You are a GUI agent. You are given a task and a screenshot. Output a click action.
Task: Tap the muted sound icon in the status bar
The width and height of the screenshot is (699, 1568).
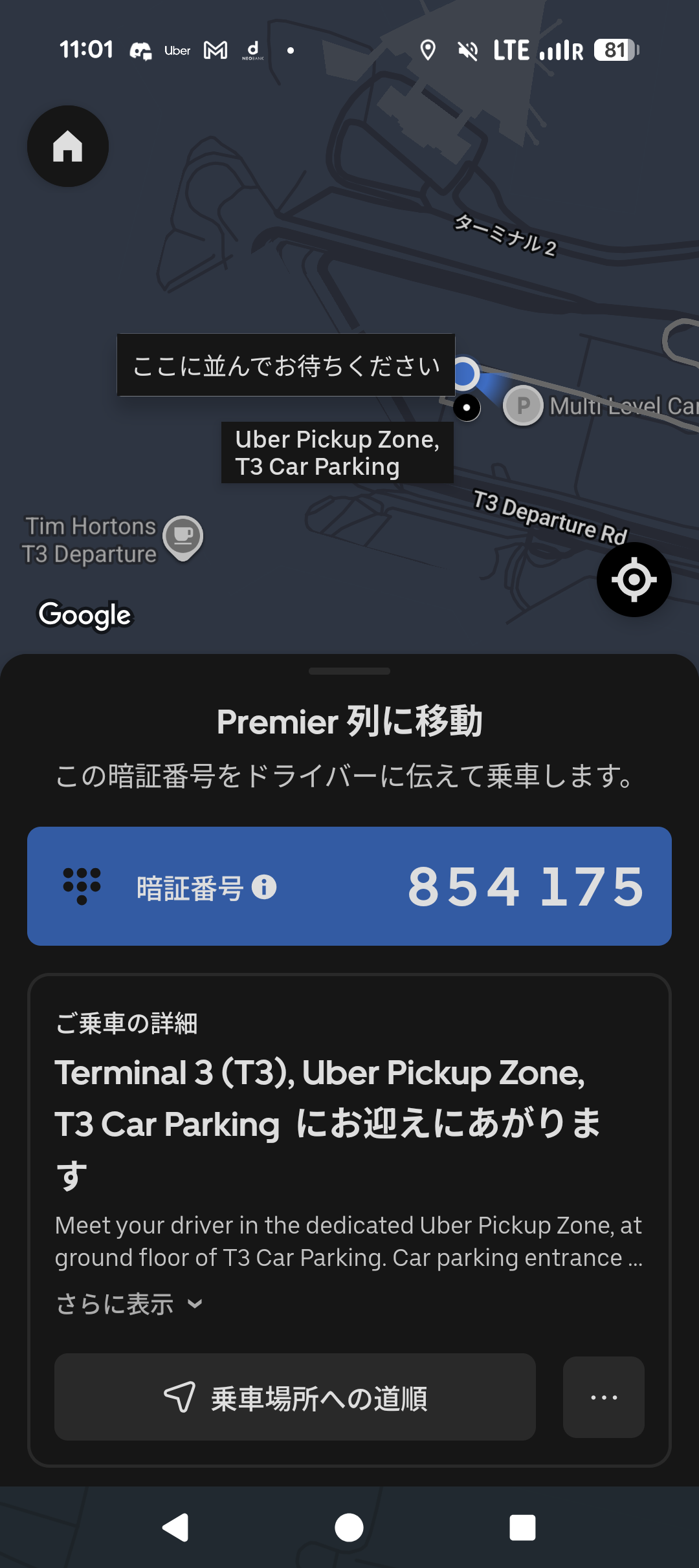[469, 50]
